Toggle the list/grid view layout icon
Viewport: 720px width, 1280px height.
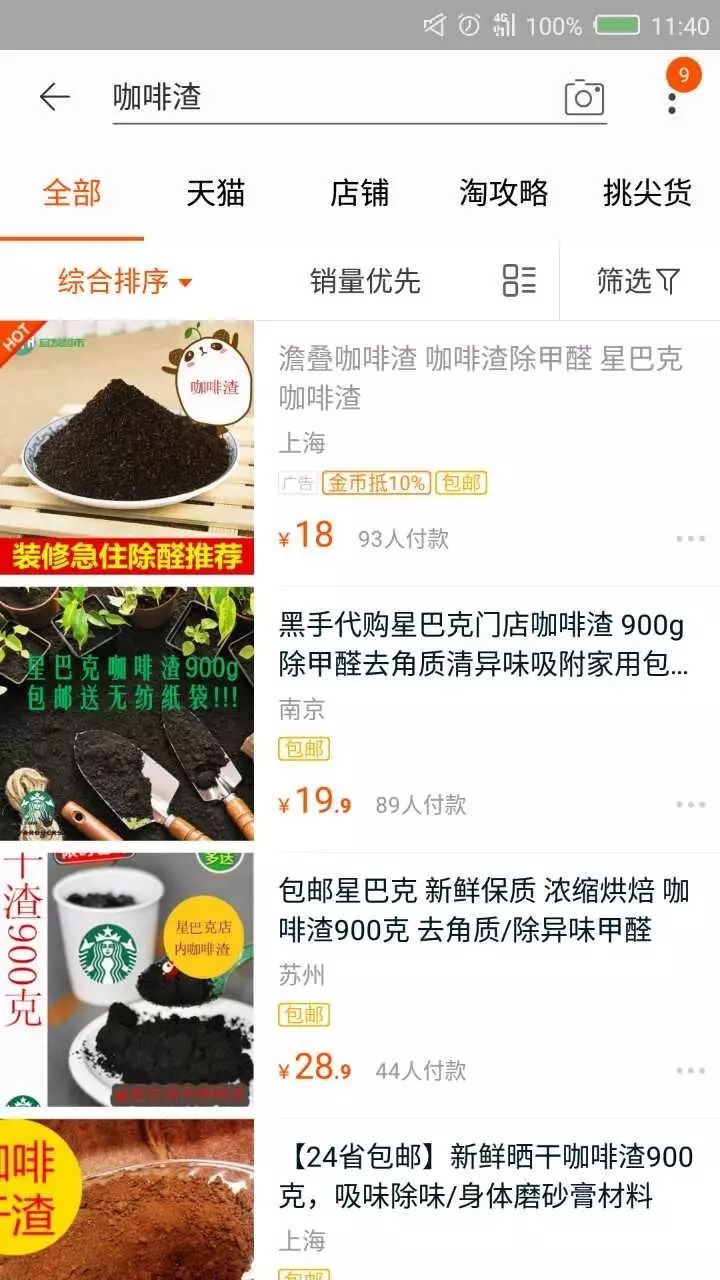pos(519,281)
